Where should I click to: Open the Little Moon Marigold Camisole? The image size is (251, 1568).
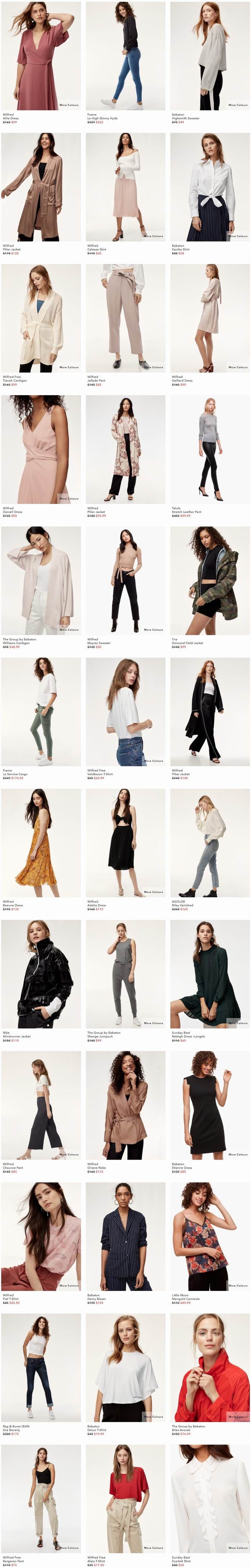(209, 1236)
